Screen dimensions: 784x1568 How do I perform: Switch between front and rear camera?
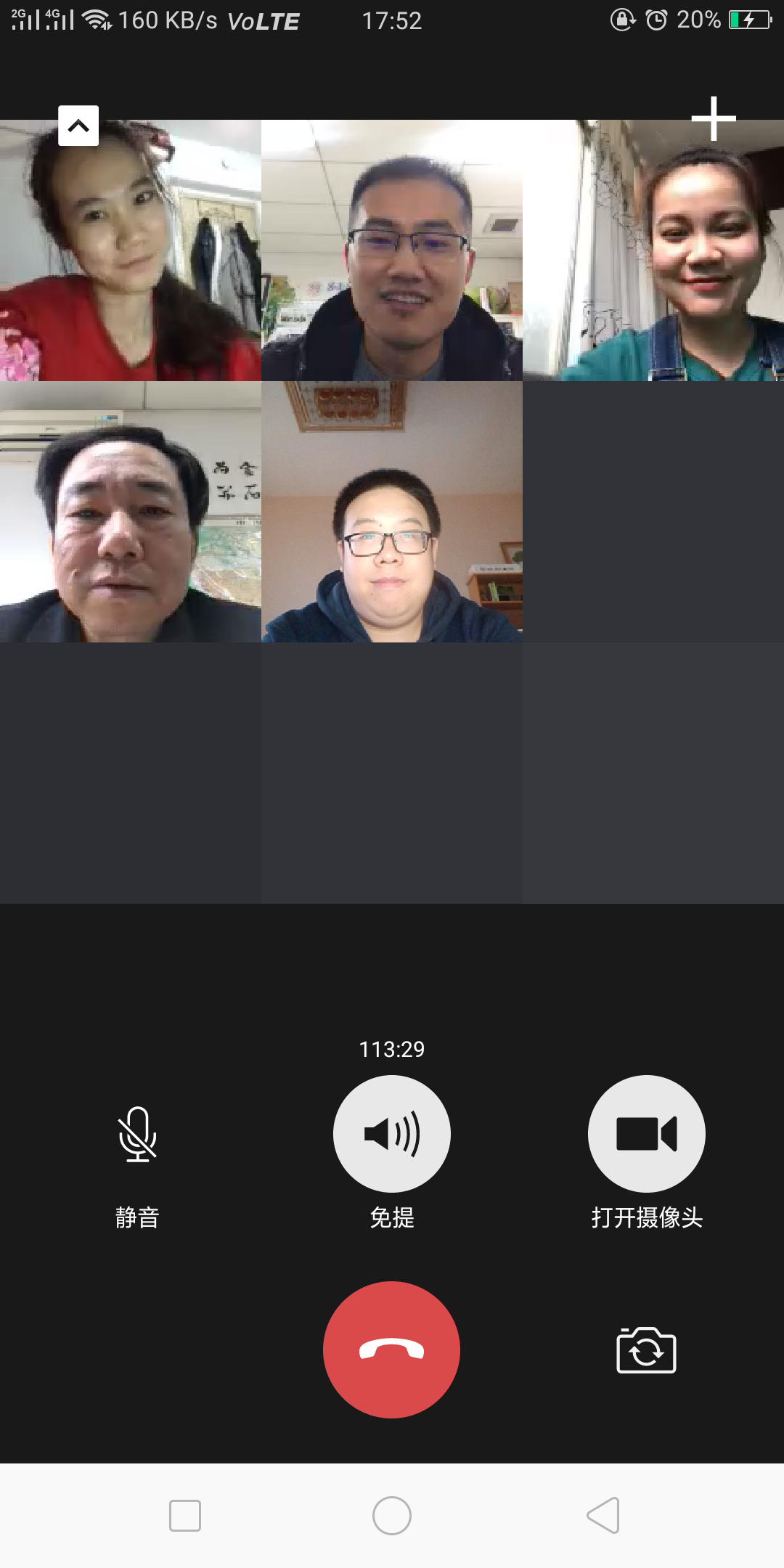point(646,1351)
